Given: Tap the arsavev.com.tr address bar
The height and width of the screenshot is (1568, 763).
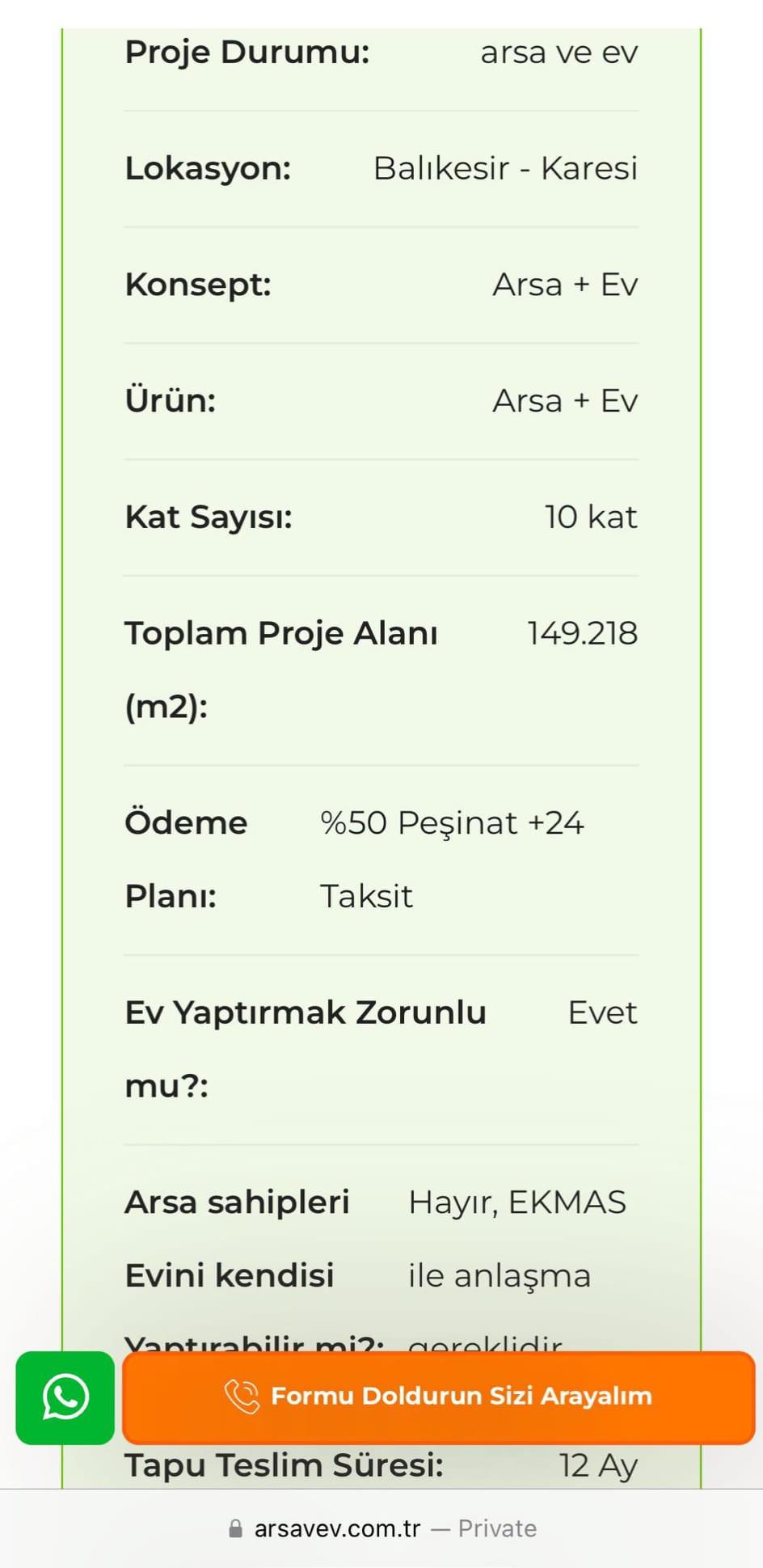Looking at the screenshot, I should coord(381,1528).
